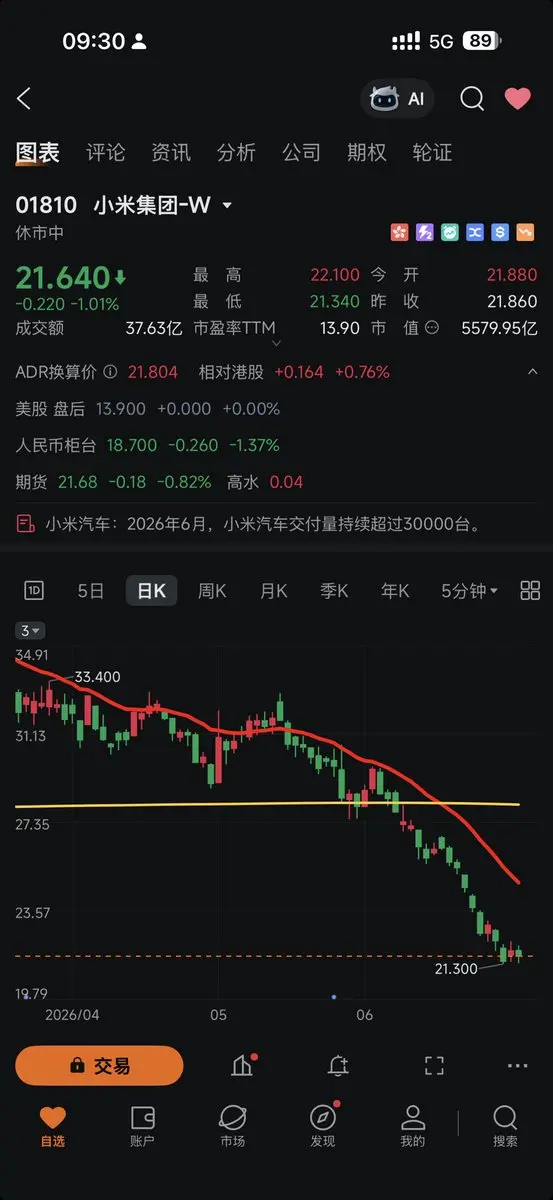Open the 5分钟 interval dropdown
553x1200 pixels.
470,591
